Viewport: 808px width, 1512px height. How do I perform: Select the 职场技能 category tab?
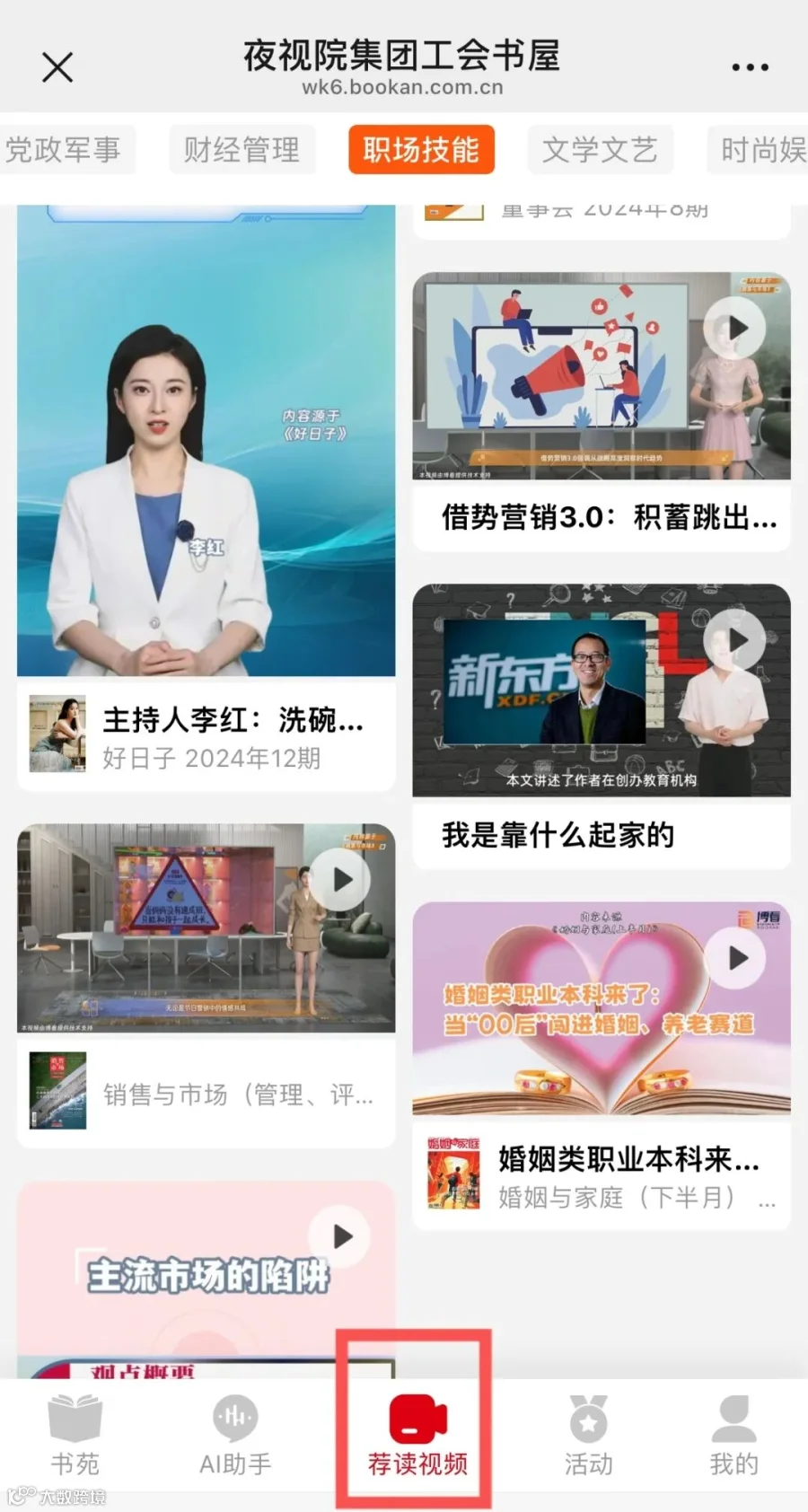coord(421,149)
